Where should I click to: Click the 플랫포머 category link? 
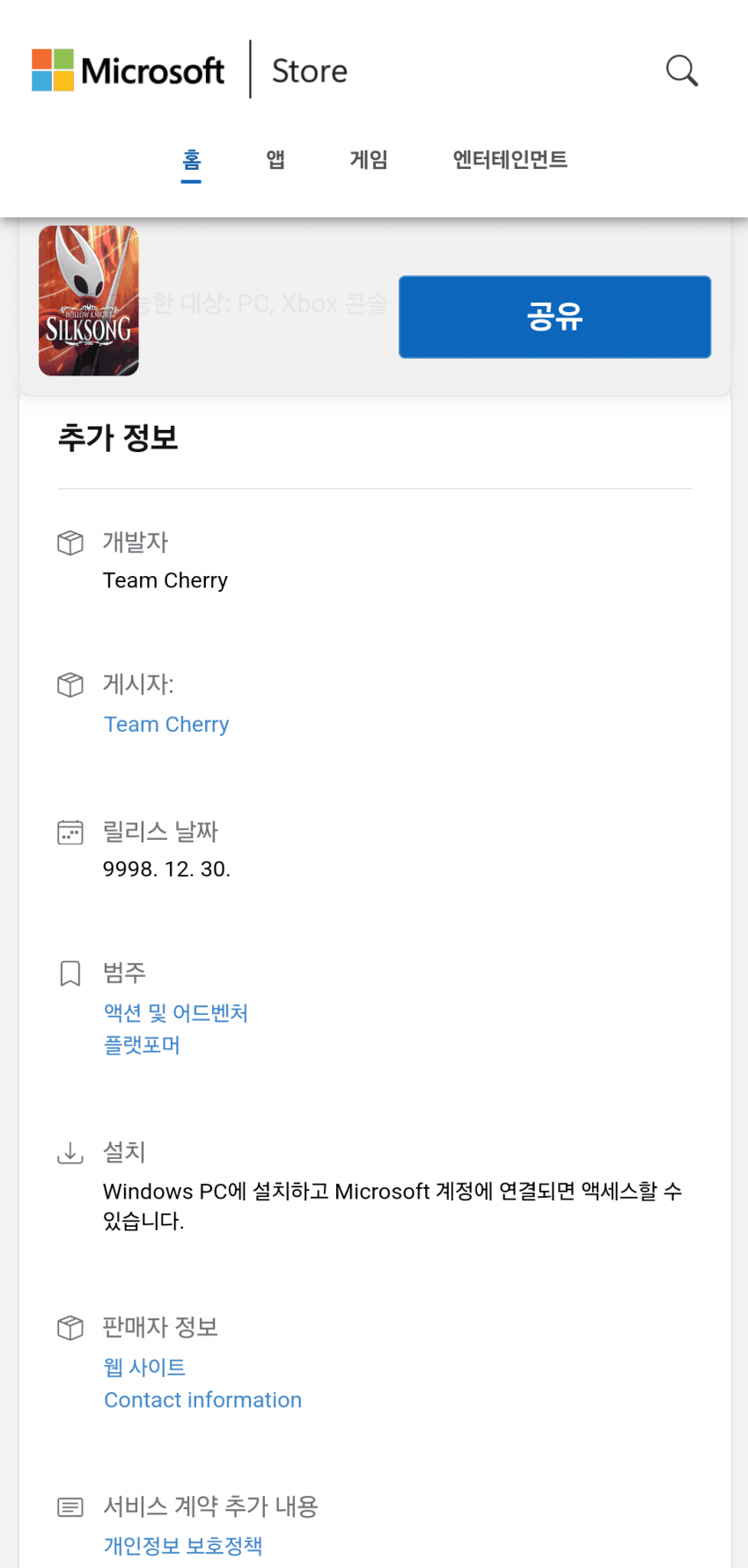click(142, 1045)
